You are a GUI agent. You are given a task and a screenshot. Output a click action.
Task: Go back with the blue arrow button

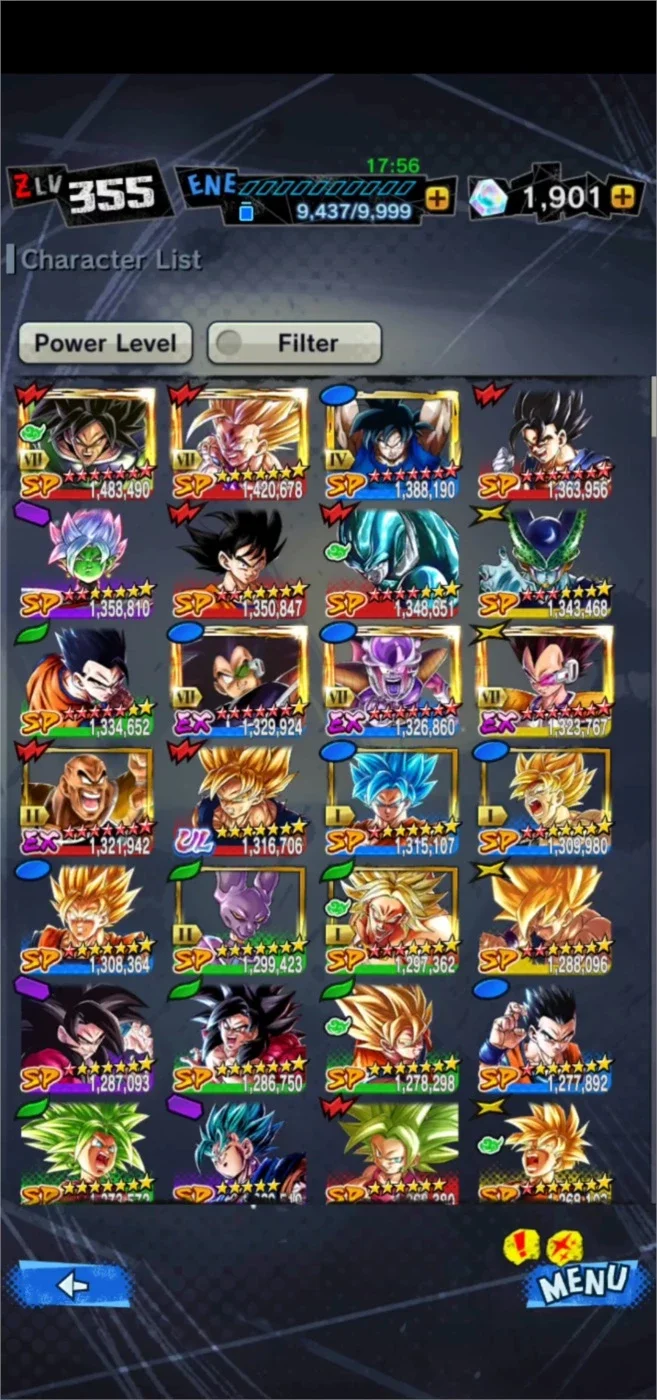click(73, 1285)
